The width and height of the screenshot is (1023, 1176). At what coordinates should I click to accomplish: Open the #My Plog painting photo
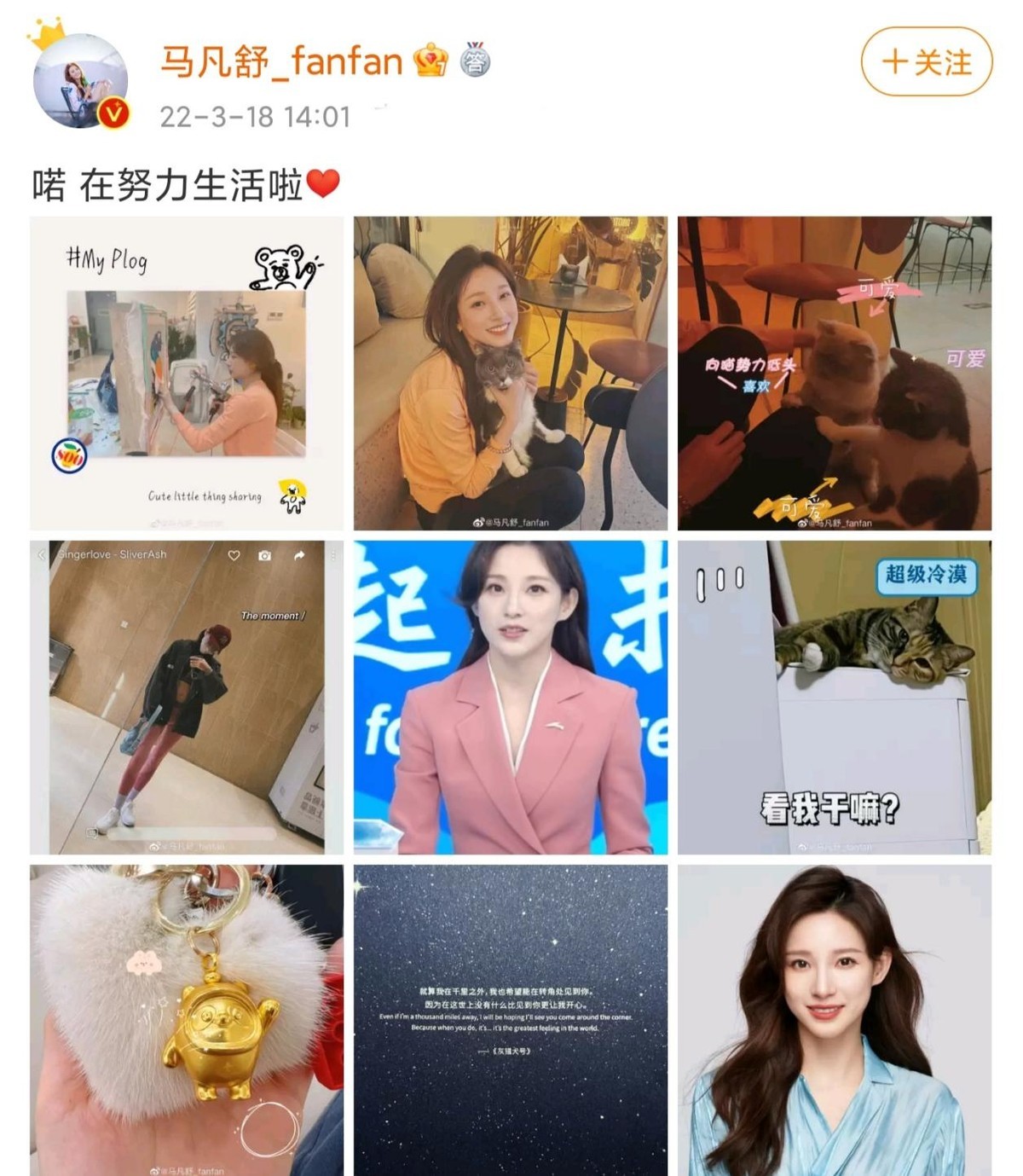(187, 374)
